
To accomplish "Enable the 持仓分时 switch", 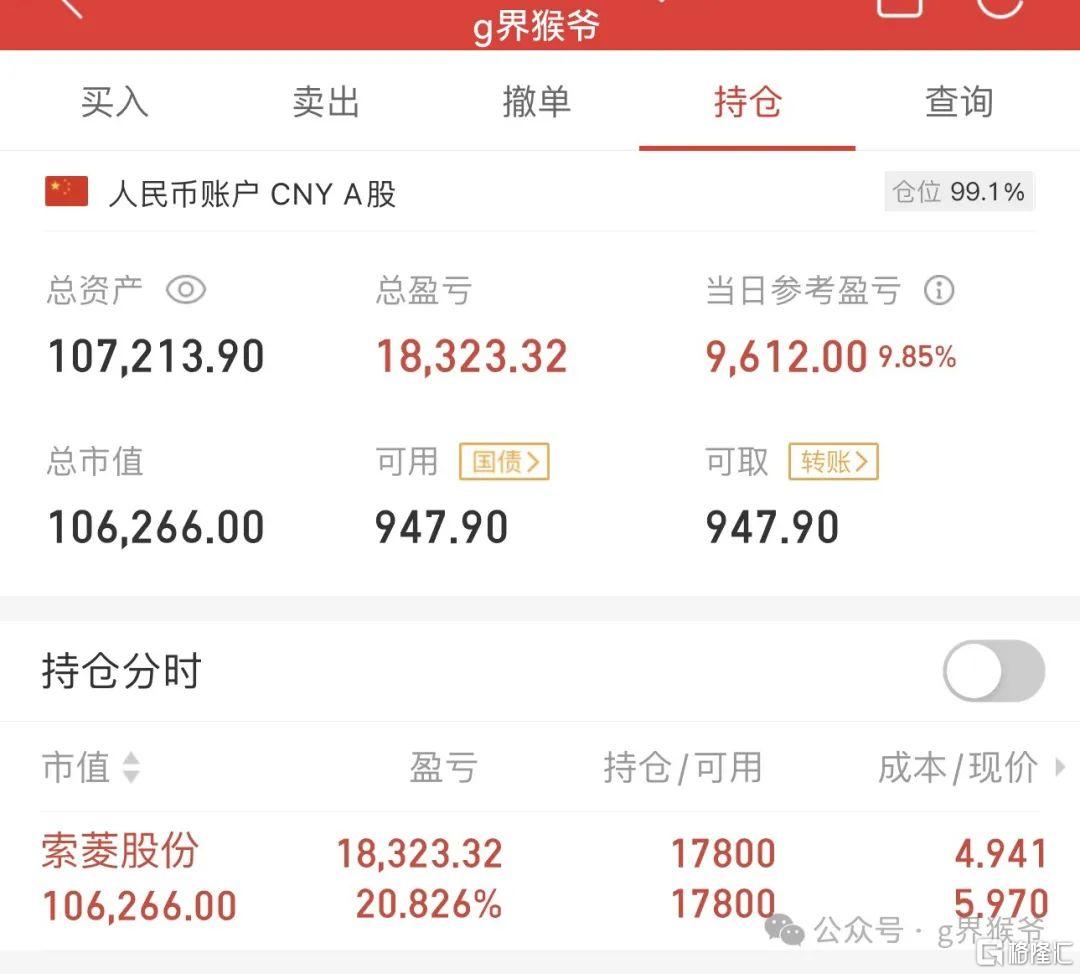I will (993, 671).
